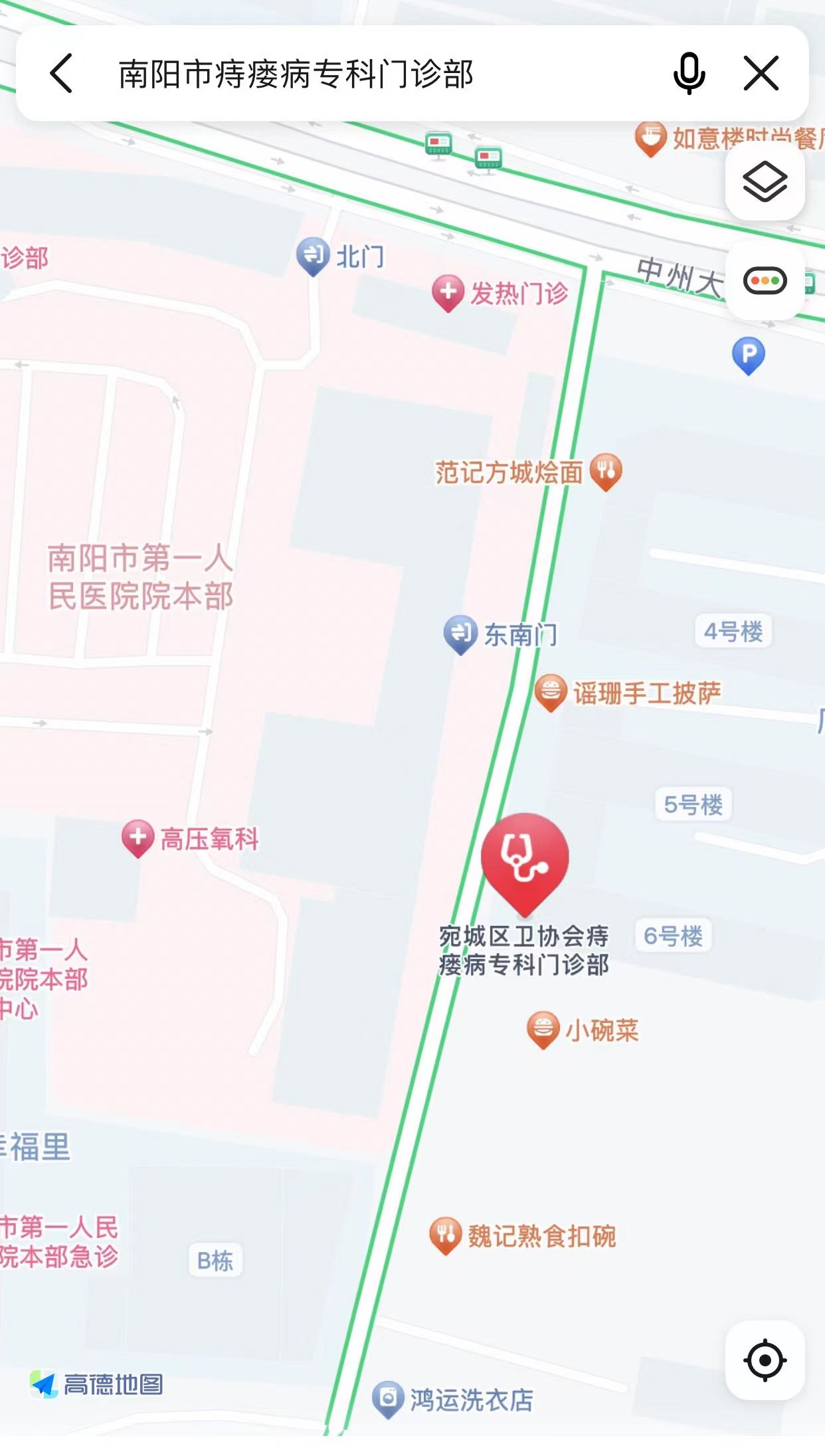Open the 高压氧科 hospital marker

click(x=138, y=838)
